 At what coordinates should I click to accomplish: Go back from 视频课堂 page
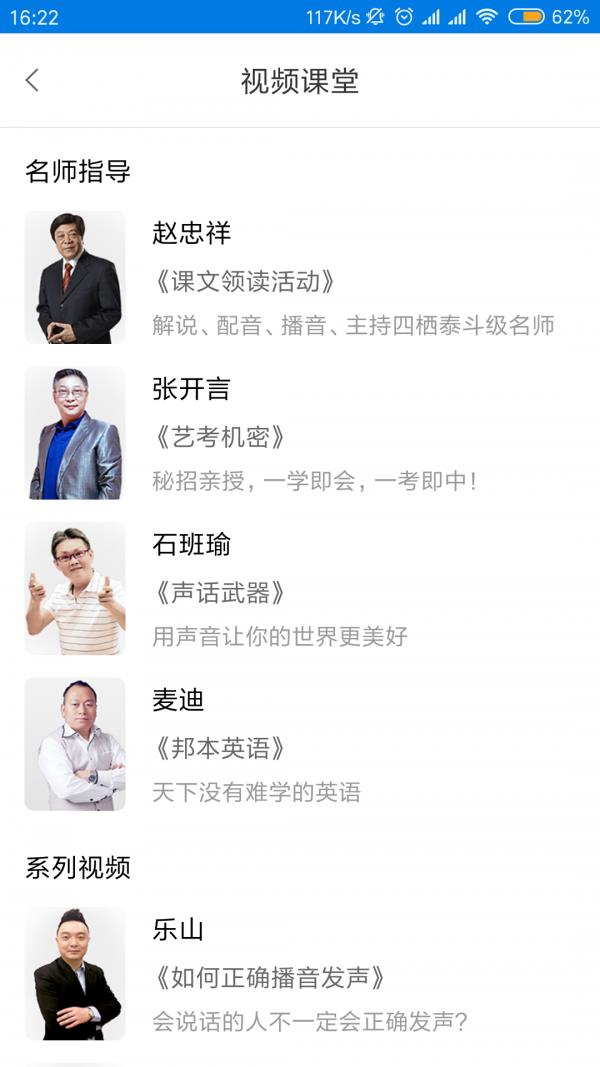pyautogui.click(x=32, y=81)
